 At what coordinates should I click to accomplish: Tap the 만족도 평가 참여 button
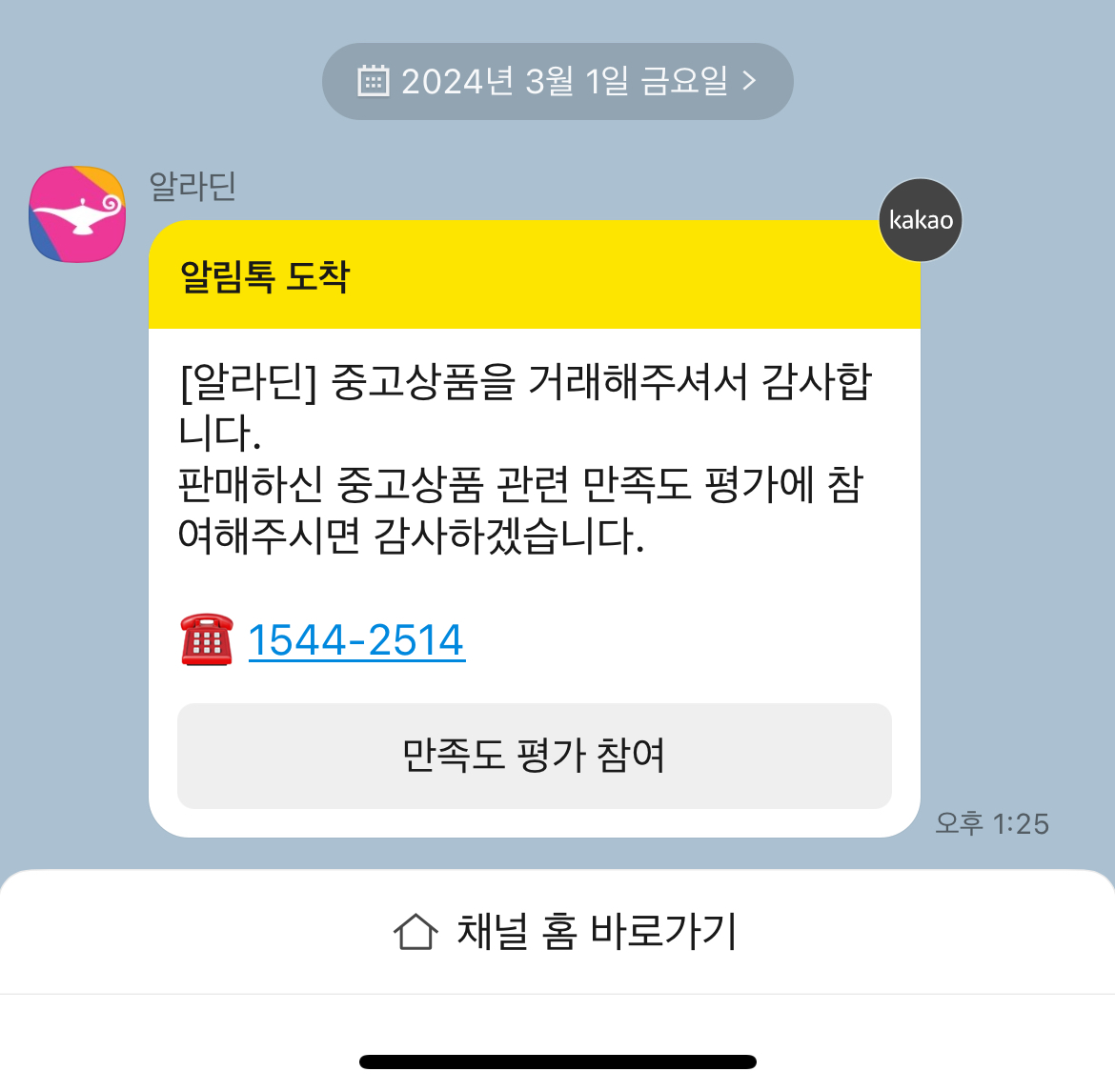(534, 756)
